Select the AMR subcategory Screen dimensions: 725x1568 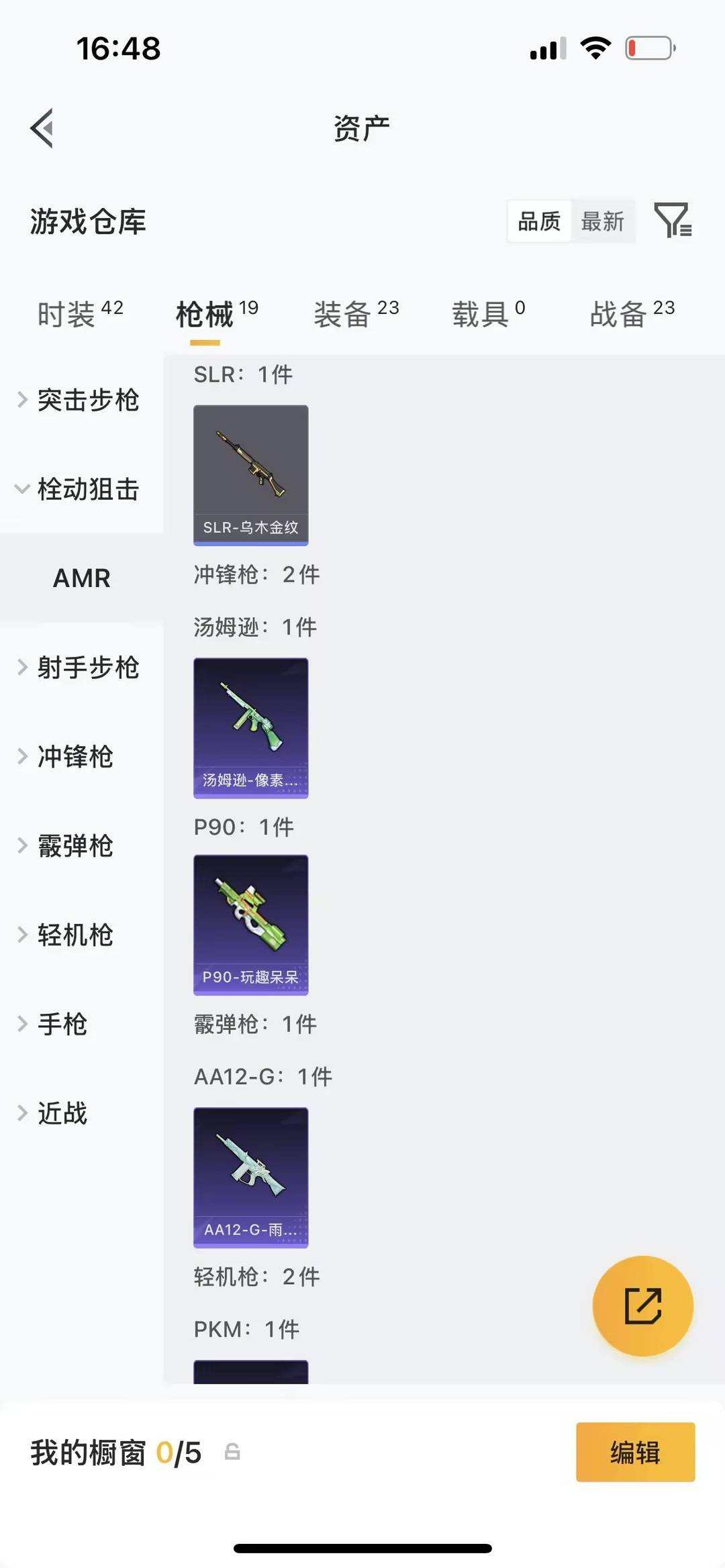82,578
